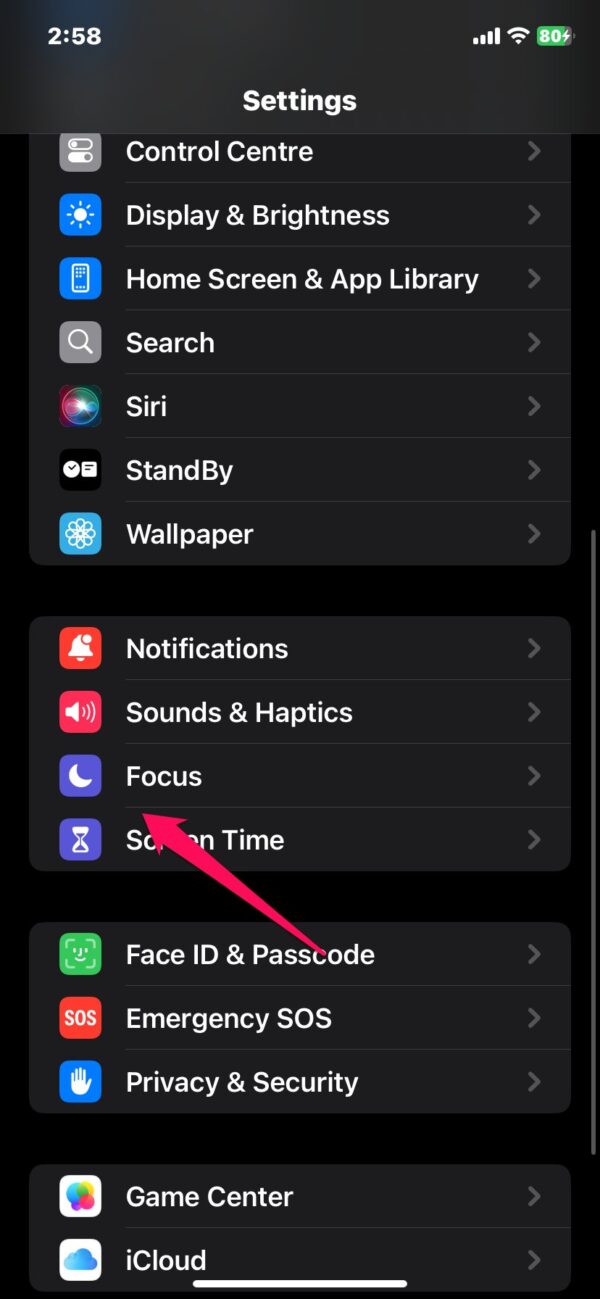Open Wallpaper settings
The height and width of the screenshot is (1299, 600).
coord(300,534)
